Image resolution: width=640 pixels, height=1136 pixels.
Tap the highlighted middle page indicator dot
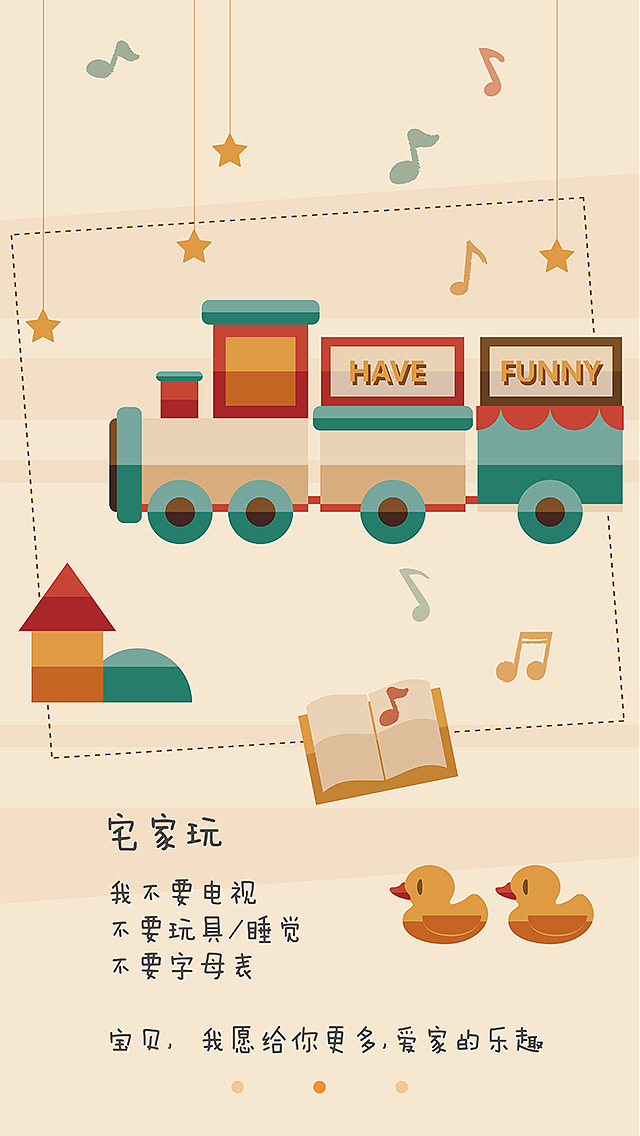coord(319,1087)
